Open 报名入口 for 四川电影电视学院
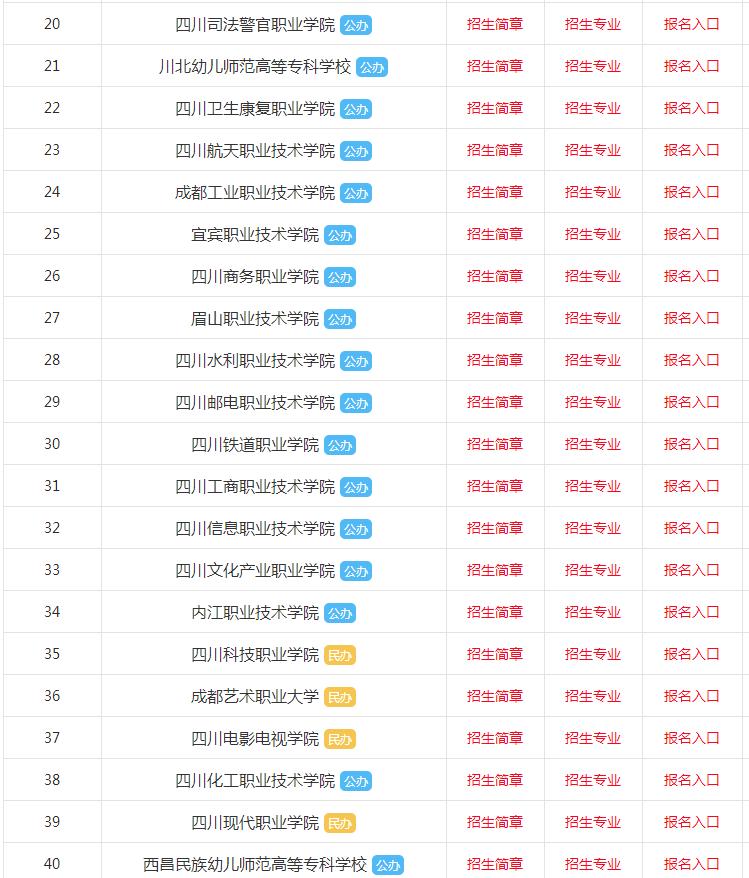The image size is (749, 878). [x=692, y=738]
